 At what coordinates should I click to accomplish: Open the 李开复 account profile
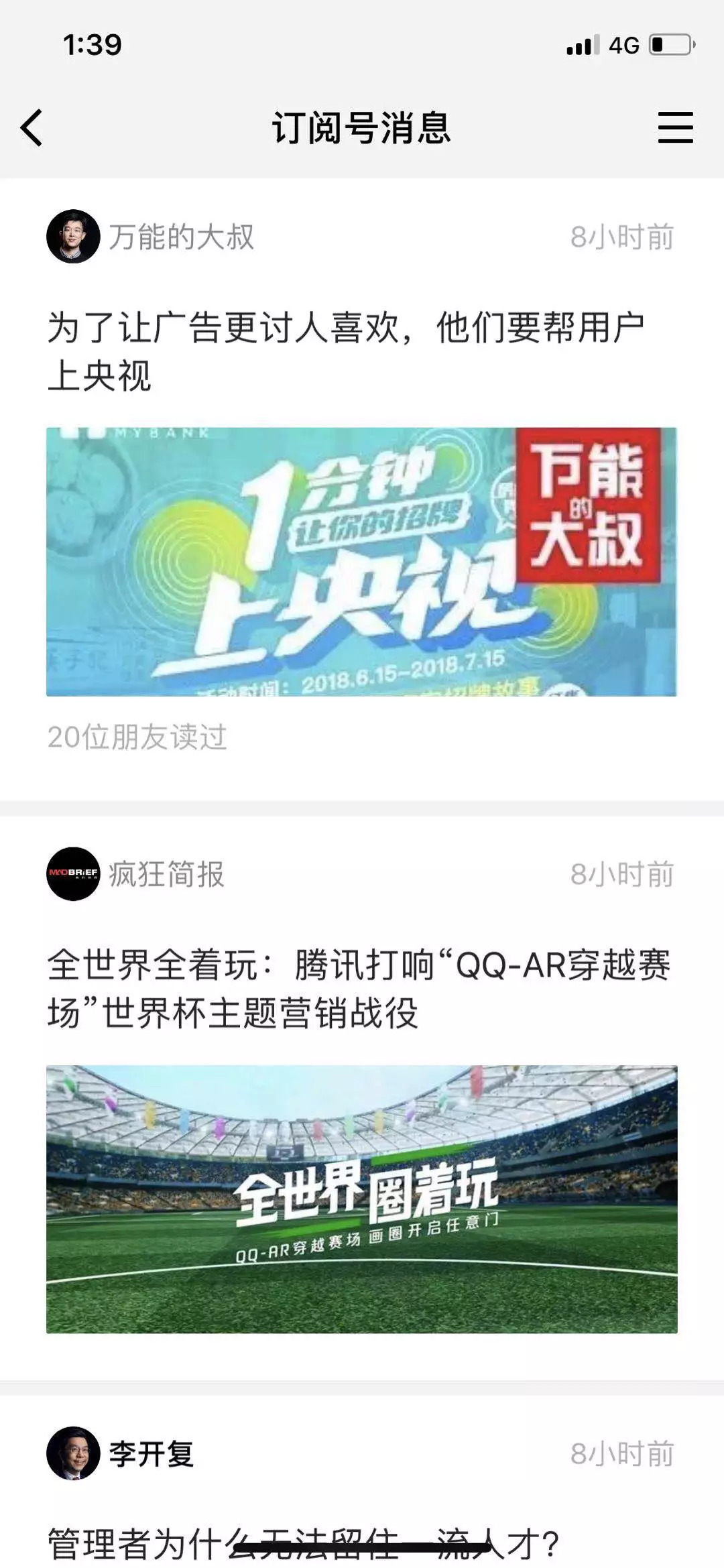click(121, 1454)
